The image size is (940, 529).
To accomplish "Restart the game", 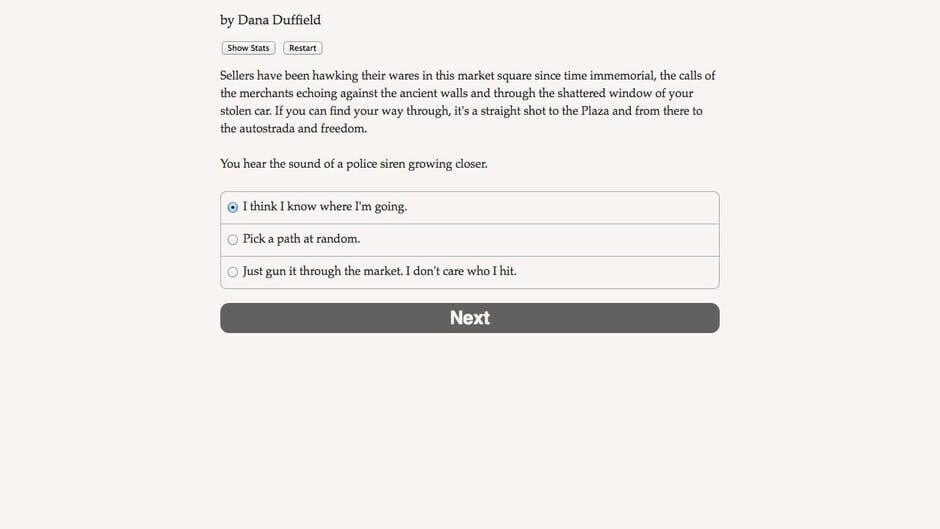I will [x=303, y=48].
